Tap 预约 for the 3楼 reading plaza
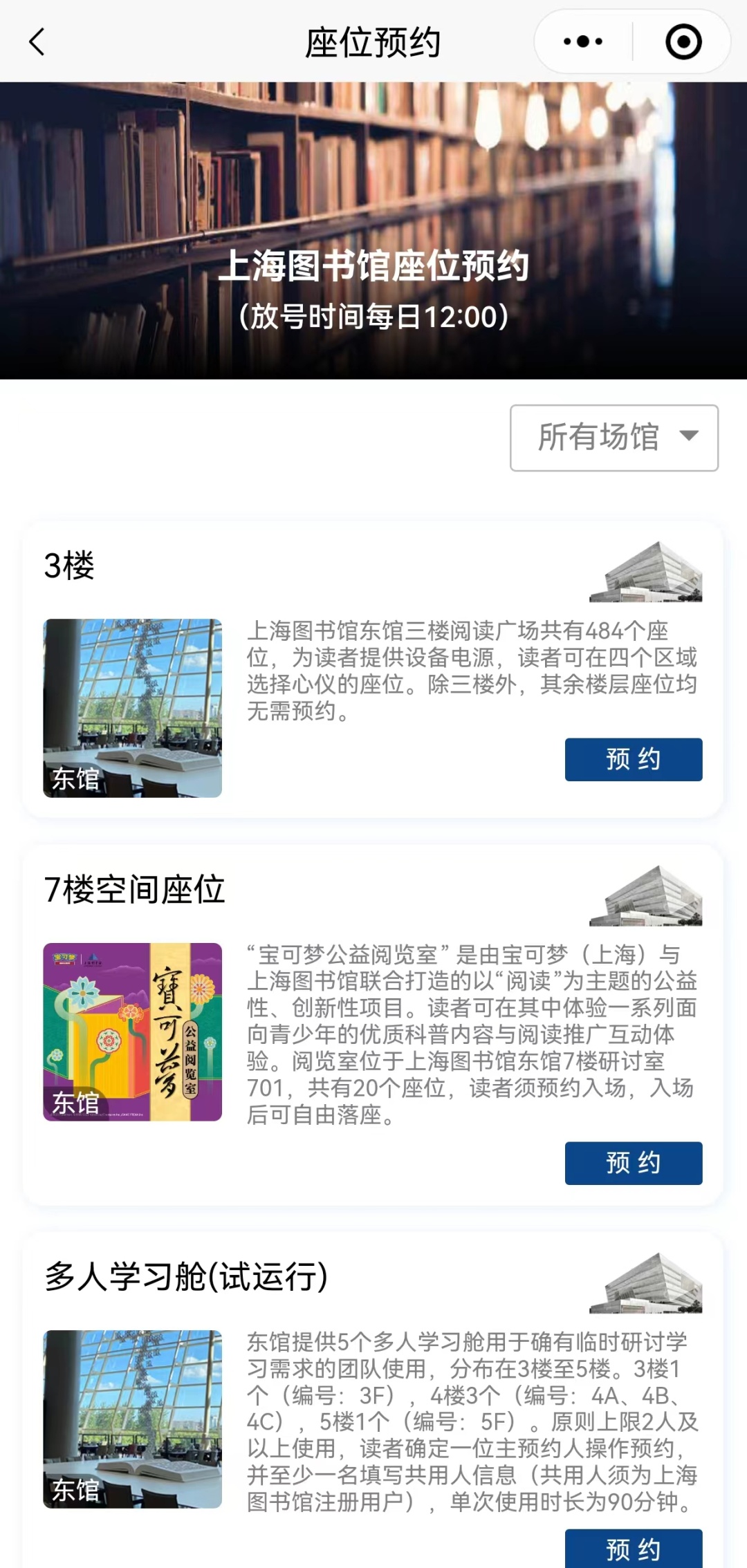This screenshot has height=1568, width=747. coord(633,759)
